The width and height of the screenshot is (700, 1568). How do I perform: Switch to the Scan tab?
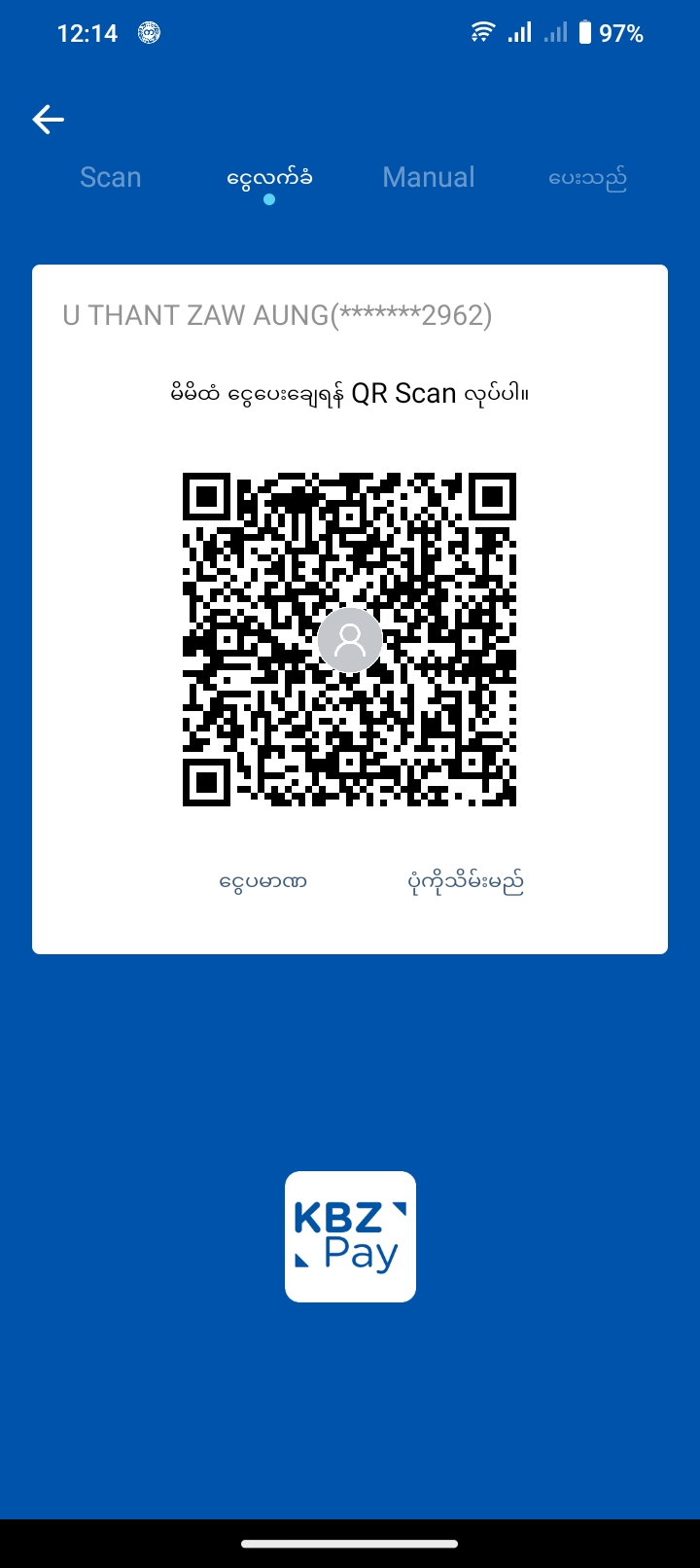[x=111, y=177]
